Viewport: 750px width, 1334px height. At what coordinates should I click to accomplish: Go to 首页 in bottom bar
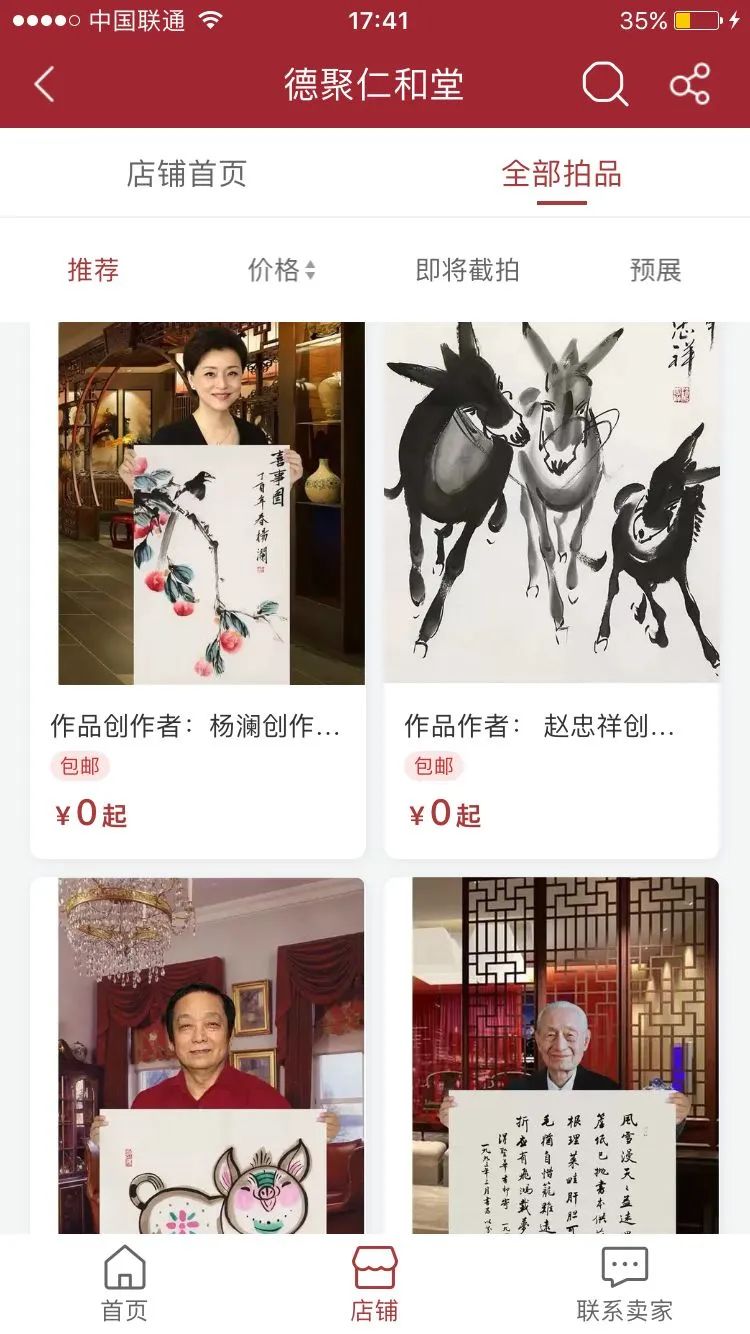click(x=125, y=1284)
